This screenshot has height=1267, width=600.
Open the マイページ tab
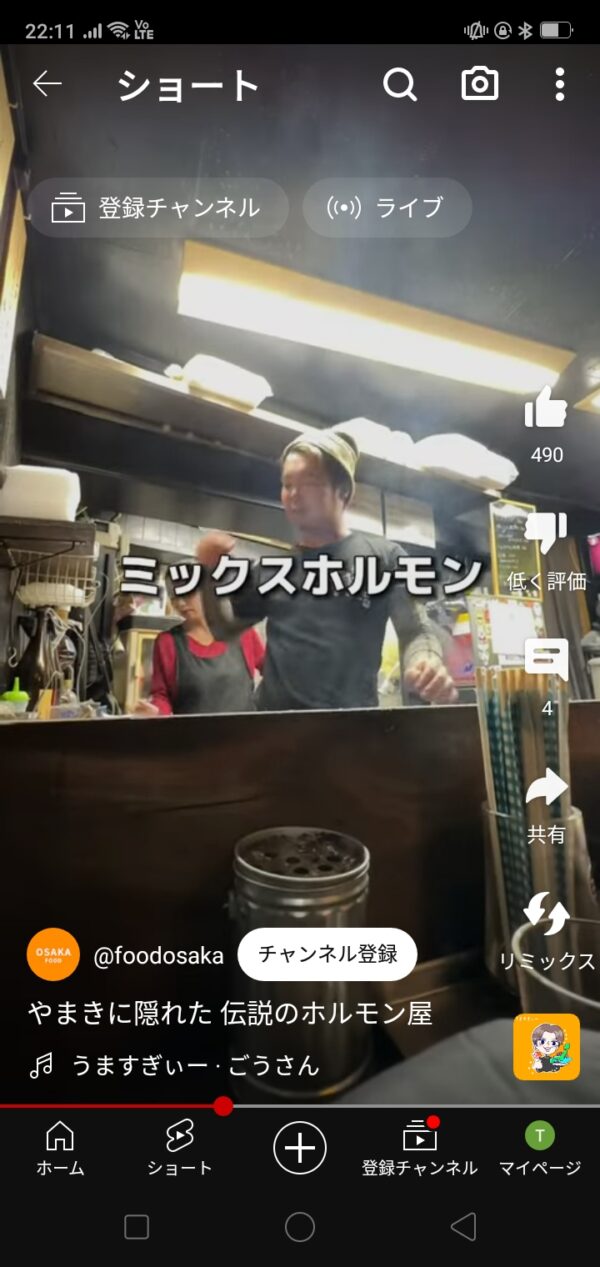540,1147
